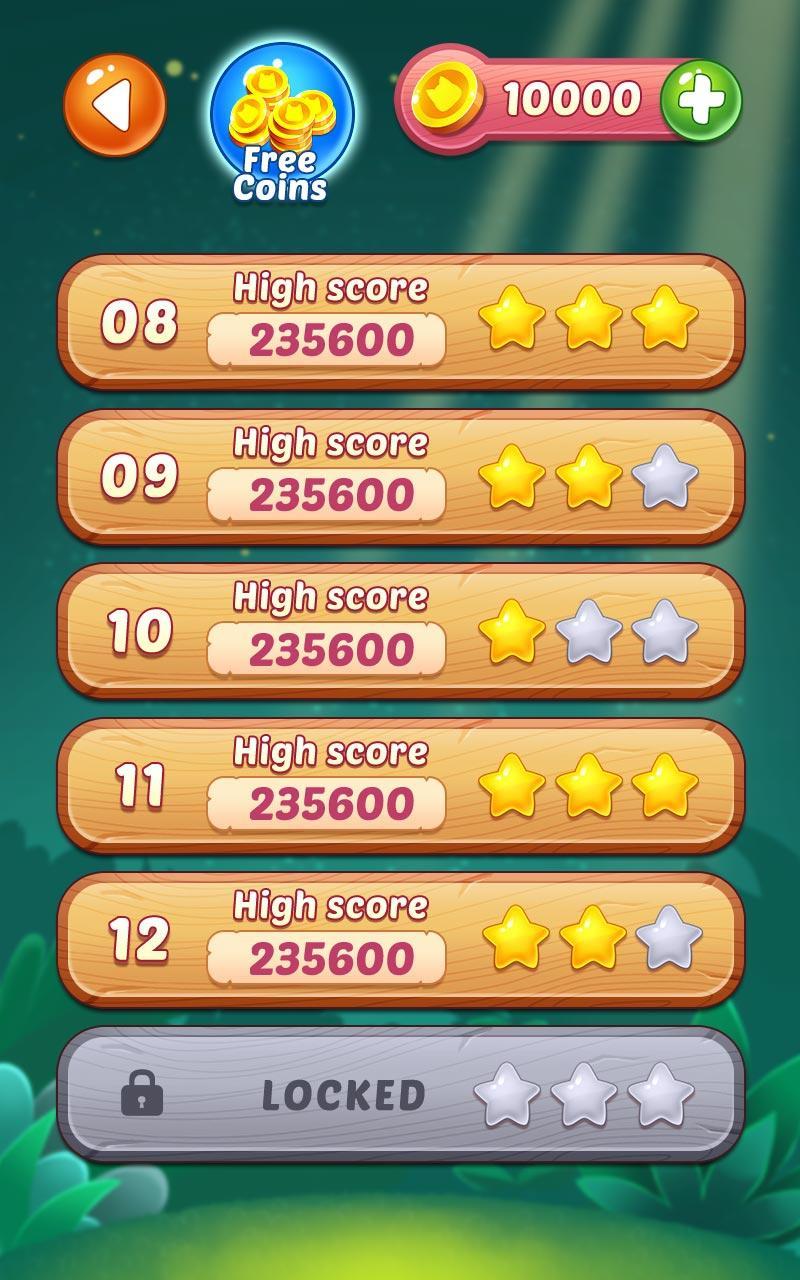This screenshot has height=1280, width=800.
Task: Select level 09
Action: click(400, 477)
